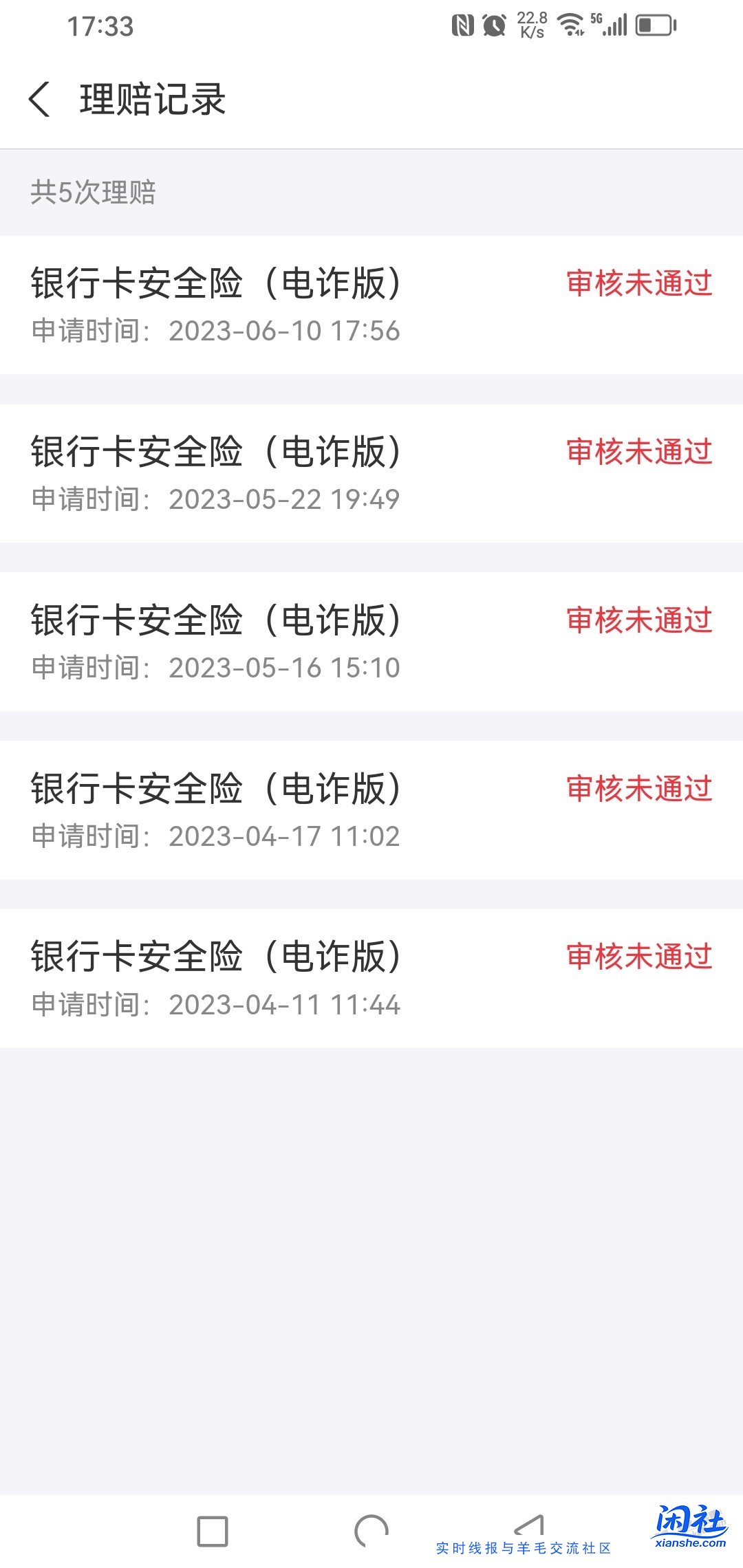Screen dimensions: 743x1568
Task: Tap the 共5次理赔 summary header
Action: (93, 193)
